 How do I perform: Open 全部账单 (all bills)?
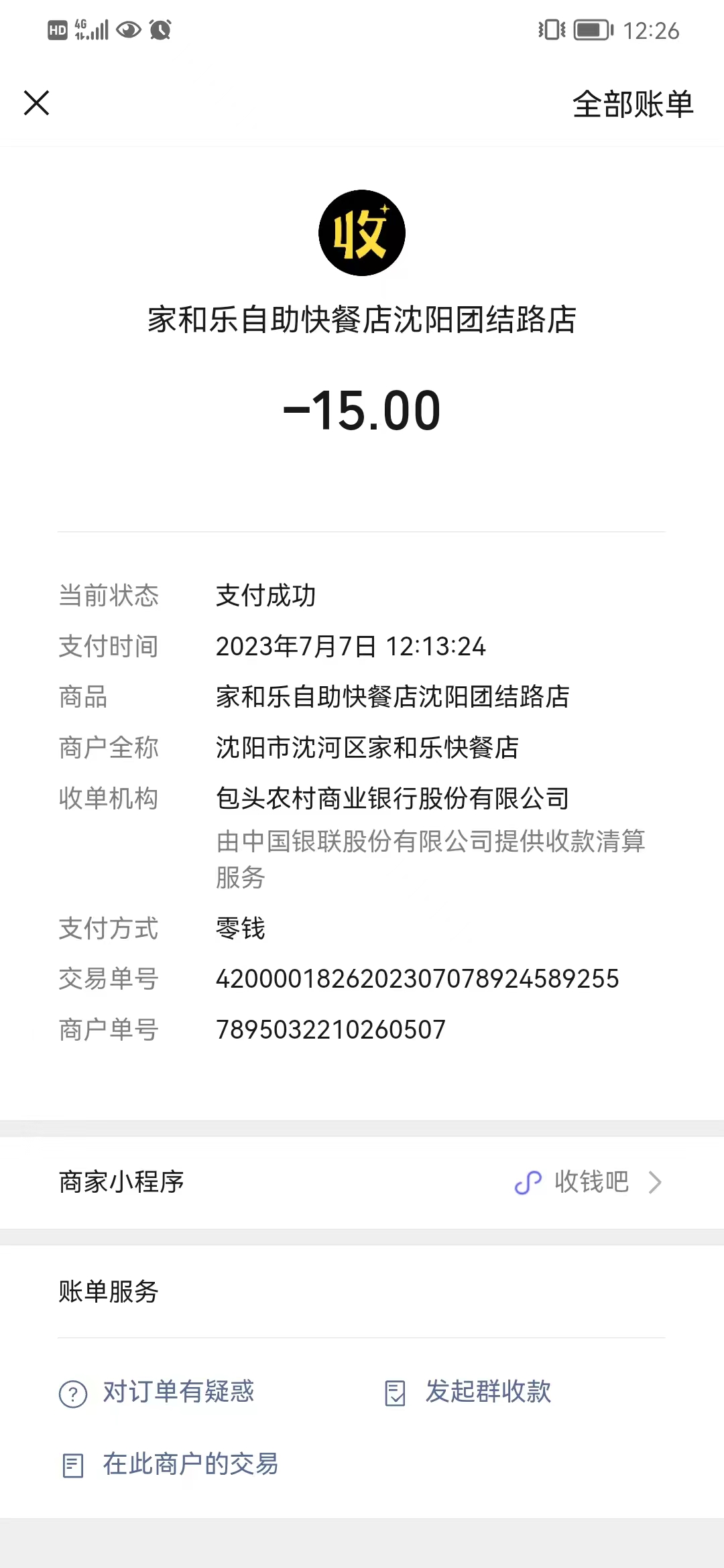point(632,105)
